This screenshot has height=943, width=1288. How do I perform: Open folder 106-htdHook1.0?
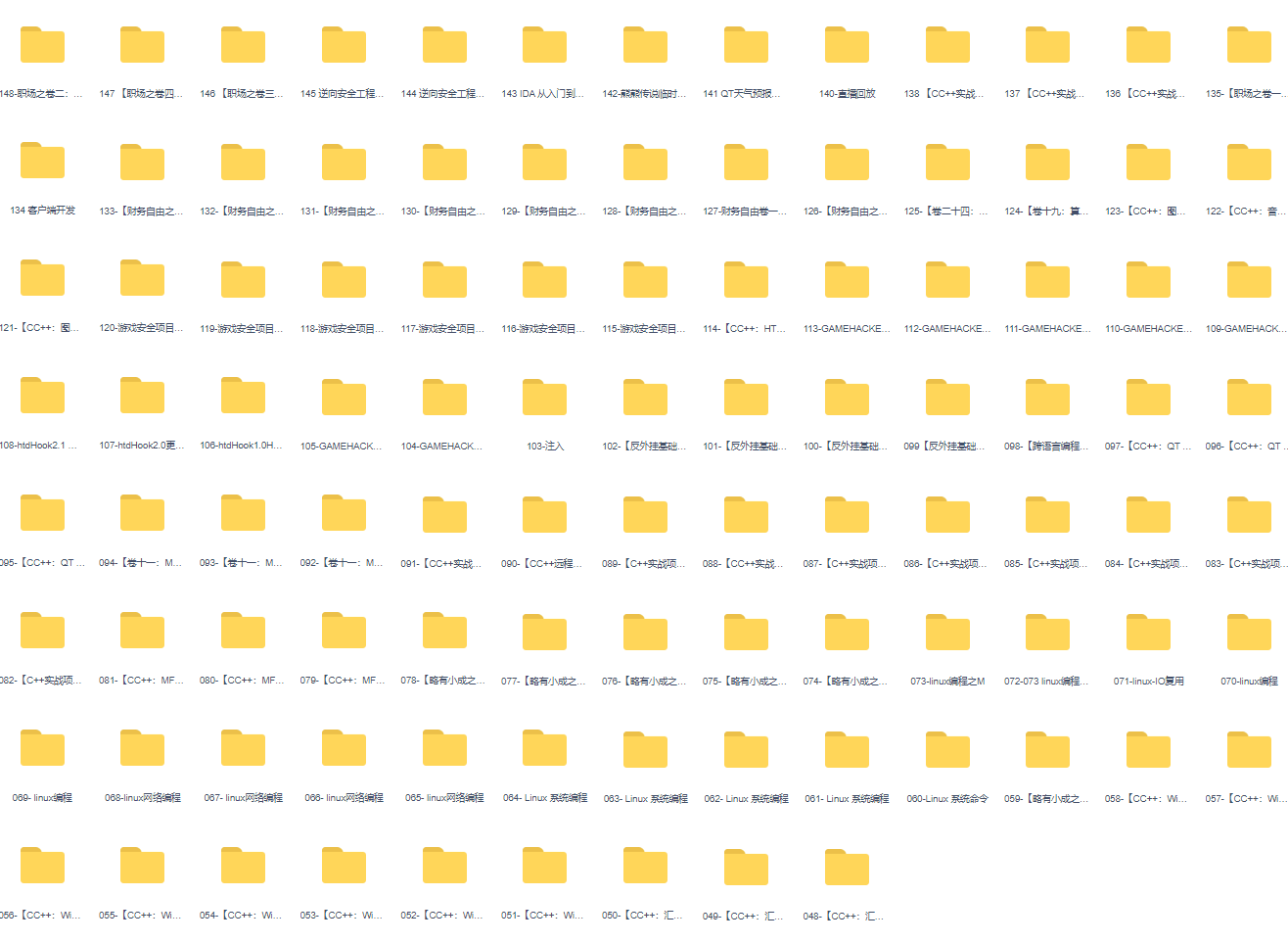click(243, 398)
